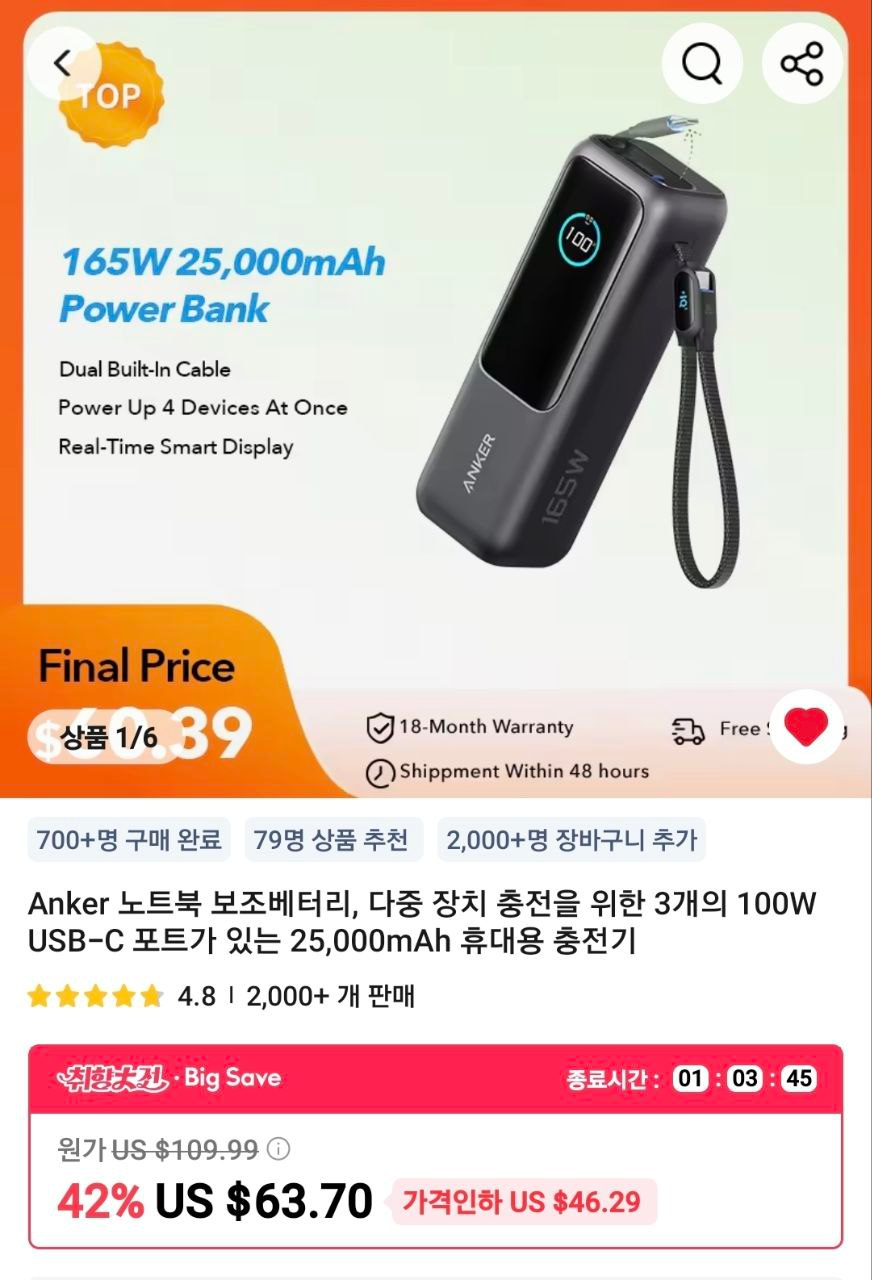Open the search function
Screen dimensions: 872x1280
(703, 62)
